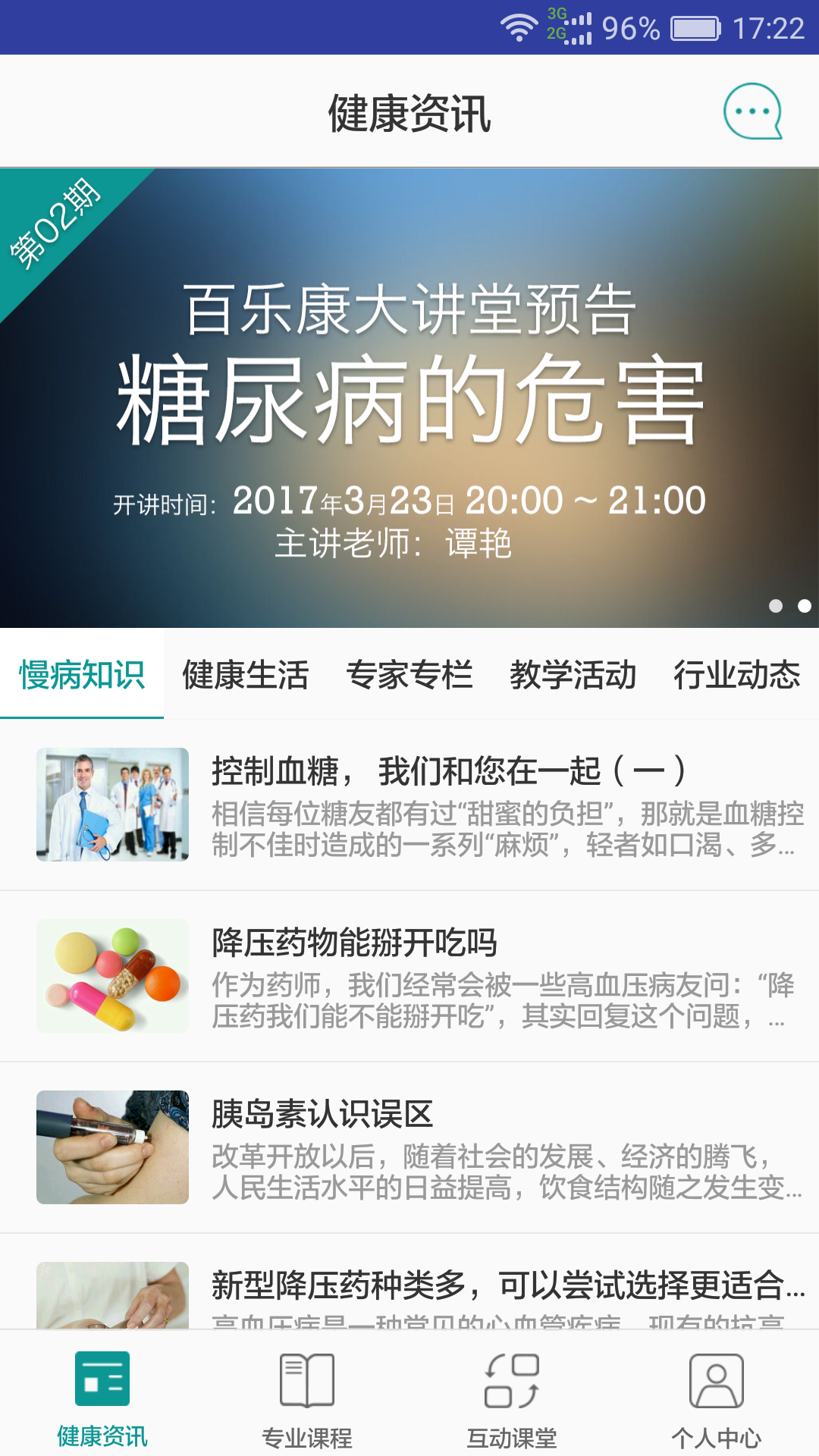Open the chat bubble messages icon

[752, 111]
